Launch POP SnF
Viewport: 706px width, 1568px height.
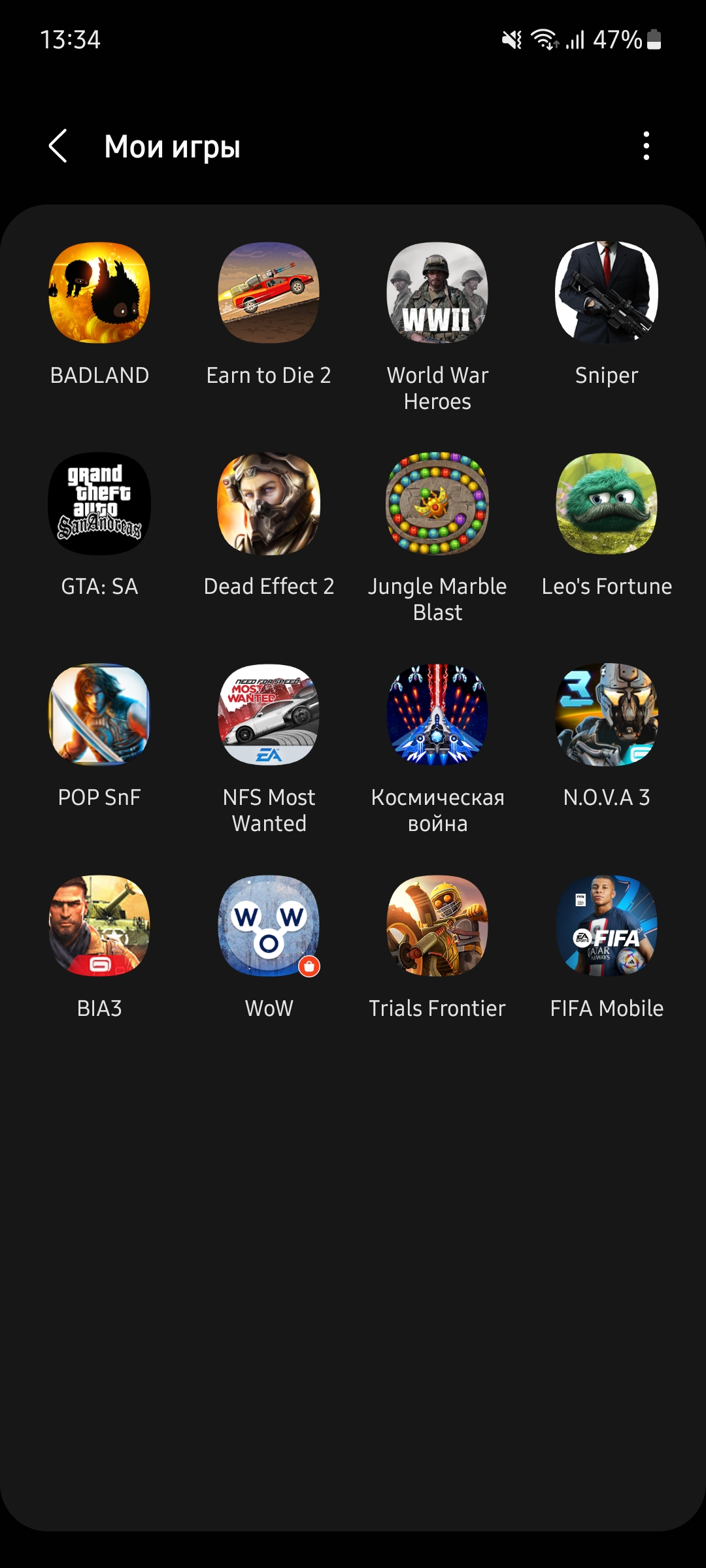(x=99, y=715)
